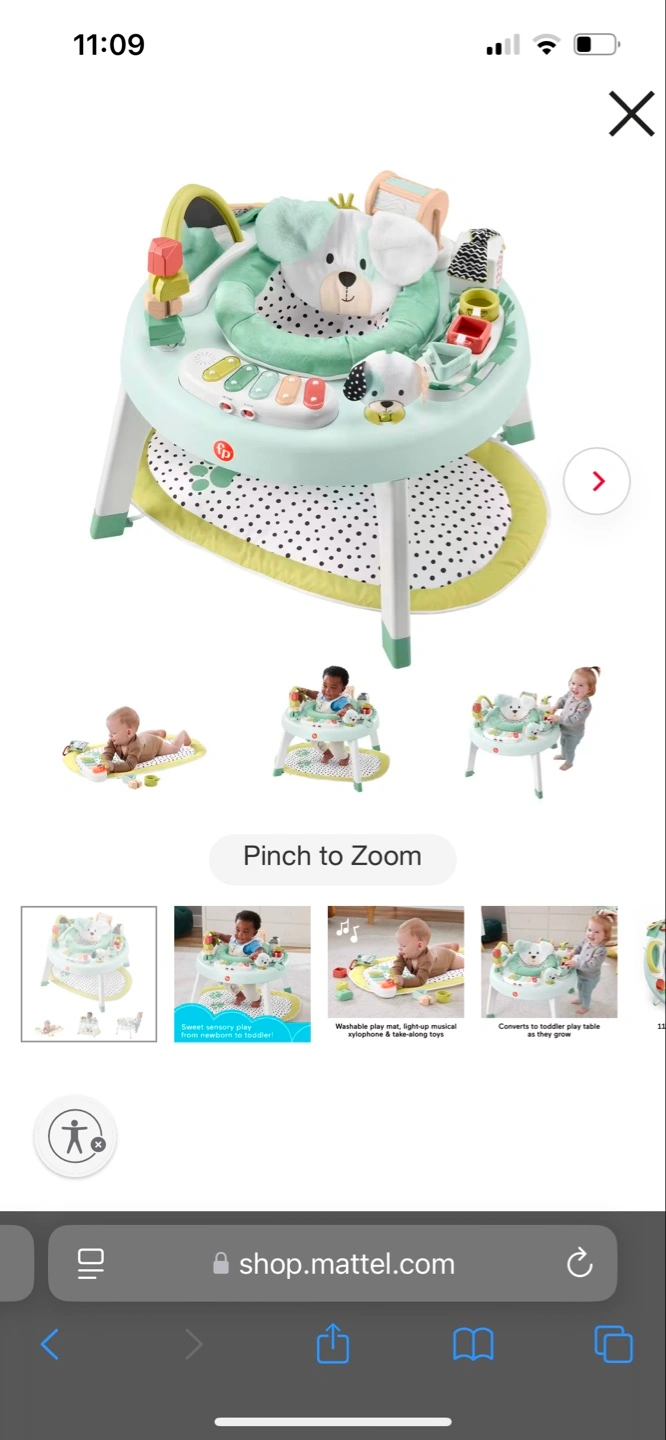666x1440 pixels.
Task: Close the image viewer
Action: (631, 113)
